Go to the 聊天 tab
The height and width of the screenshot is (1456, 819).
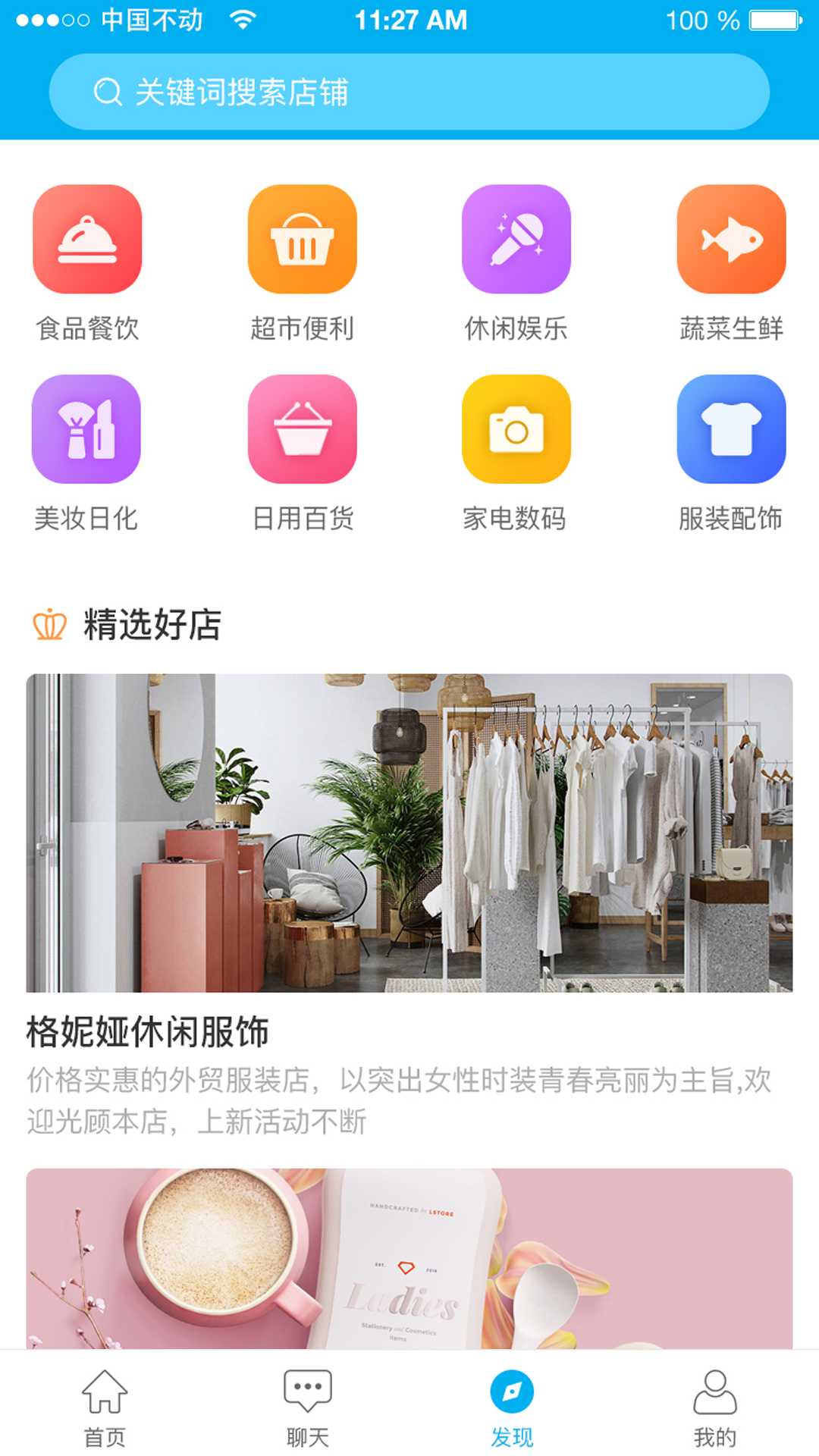307,1407
